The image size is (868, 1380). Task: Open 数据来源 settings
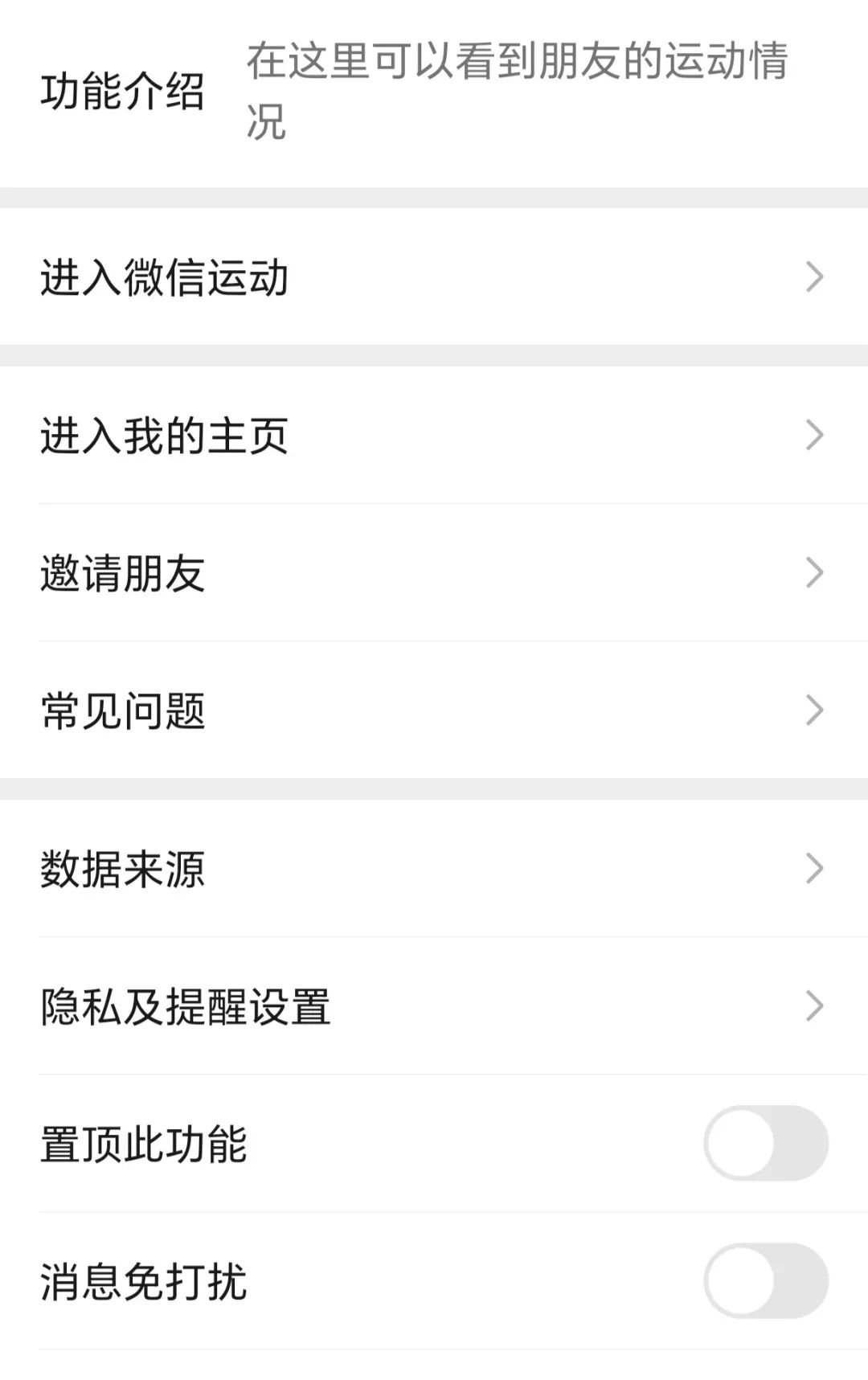(434, 869)
